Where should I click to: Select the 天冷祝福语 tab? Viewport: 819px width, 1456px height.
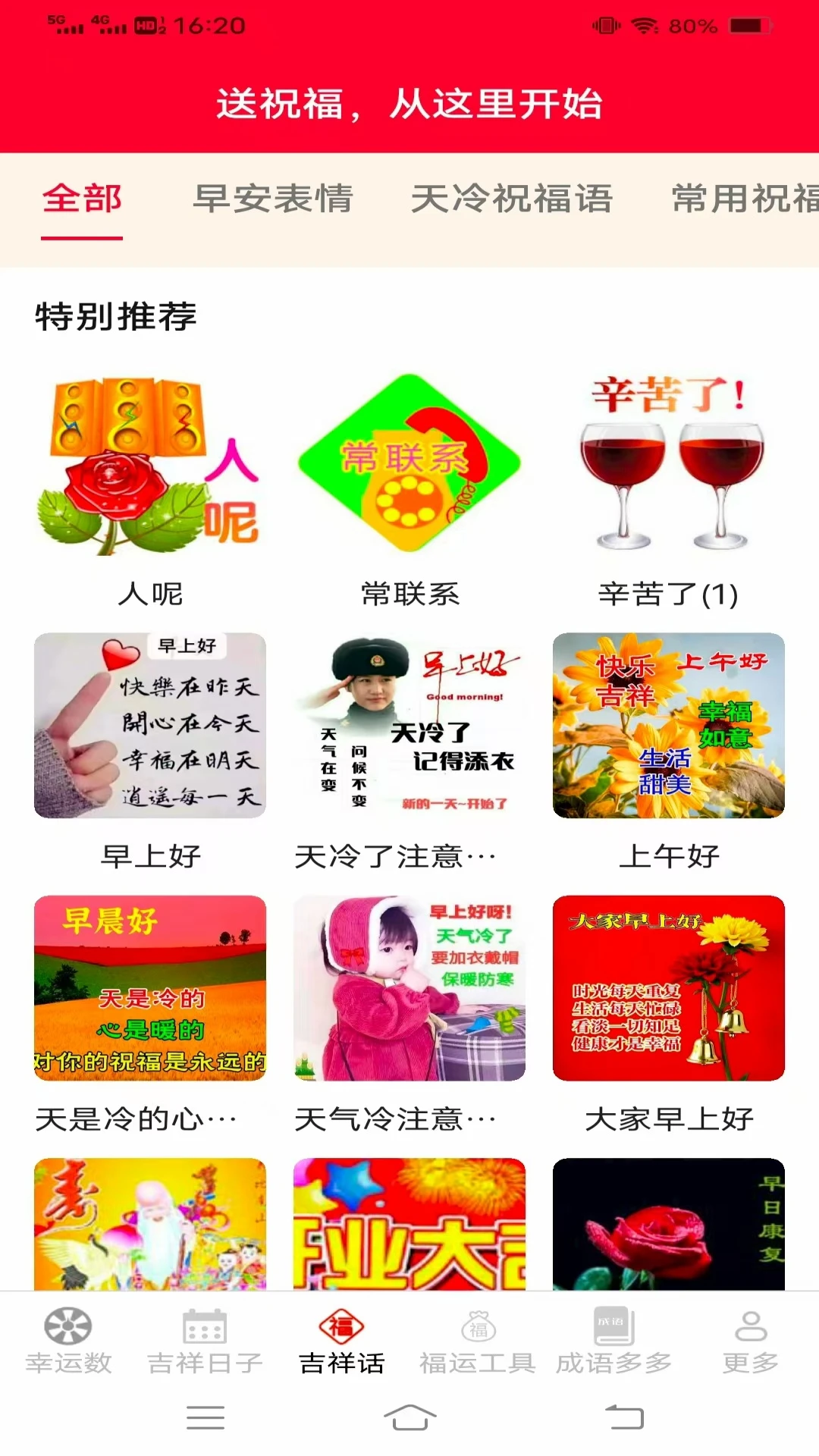coord(512,199)
